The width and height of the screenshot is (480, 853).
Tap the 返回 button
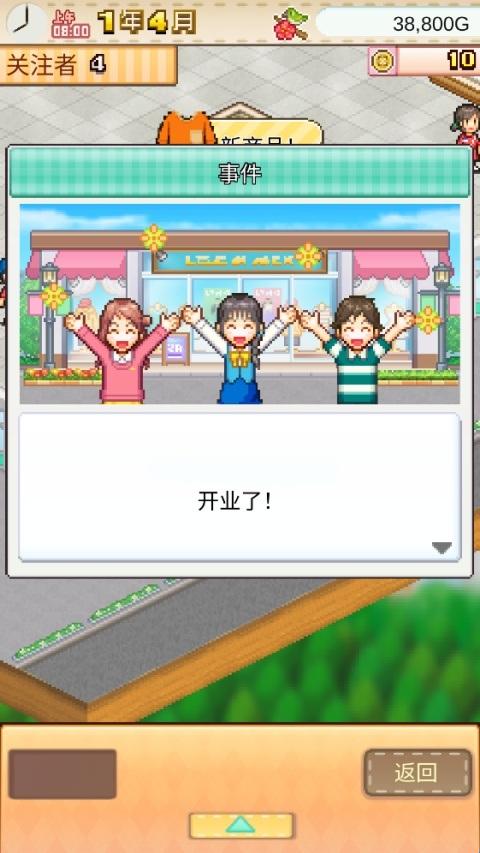pos(417,772)
